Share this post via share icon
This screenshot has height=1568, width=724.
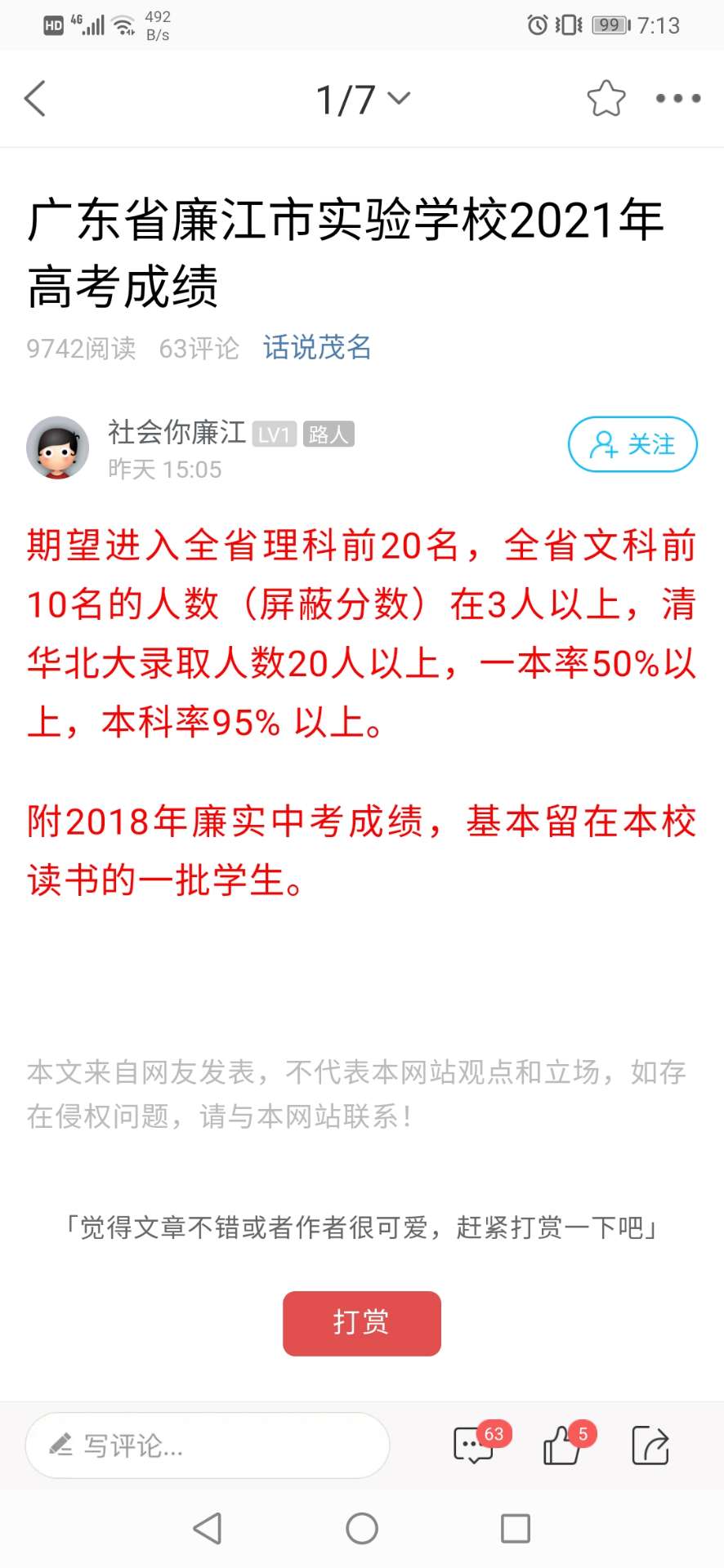click(650, 1445)
